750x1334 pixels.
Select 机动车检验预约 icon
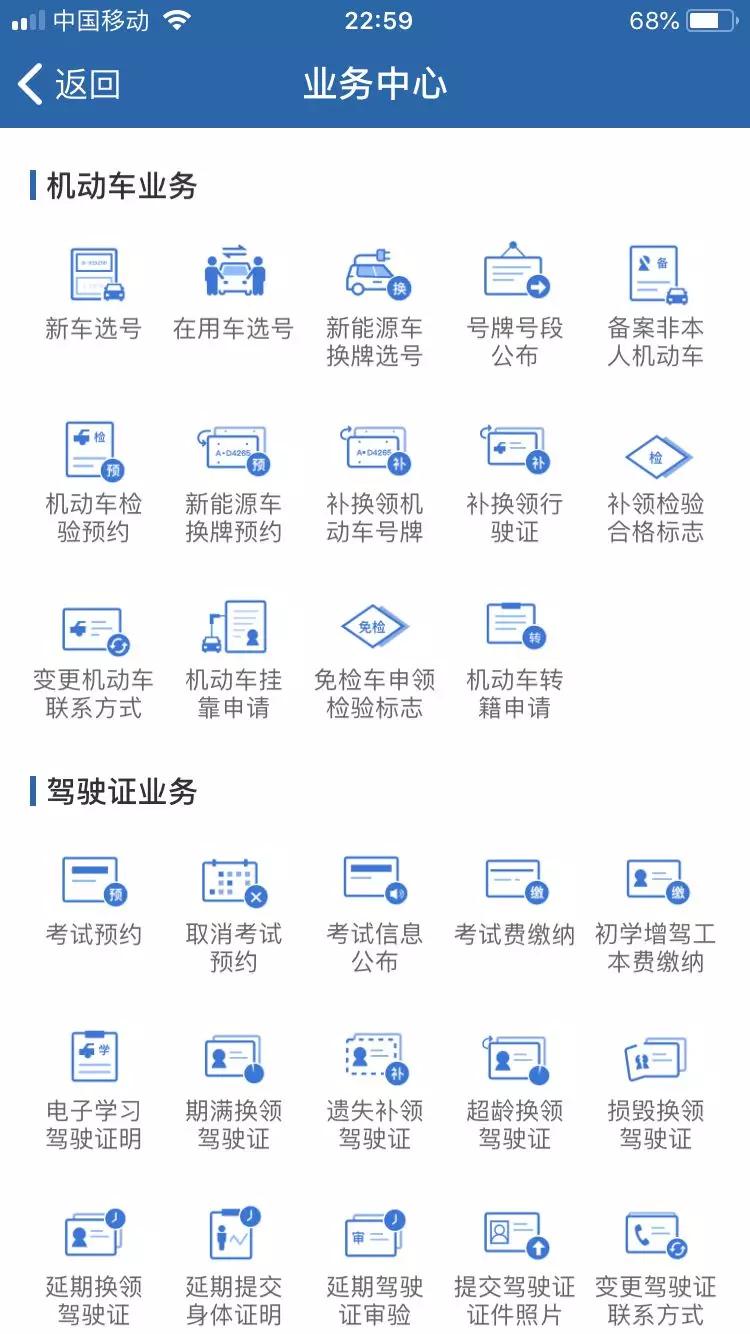point(93,453)
